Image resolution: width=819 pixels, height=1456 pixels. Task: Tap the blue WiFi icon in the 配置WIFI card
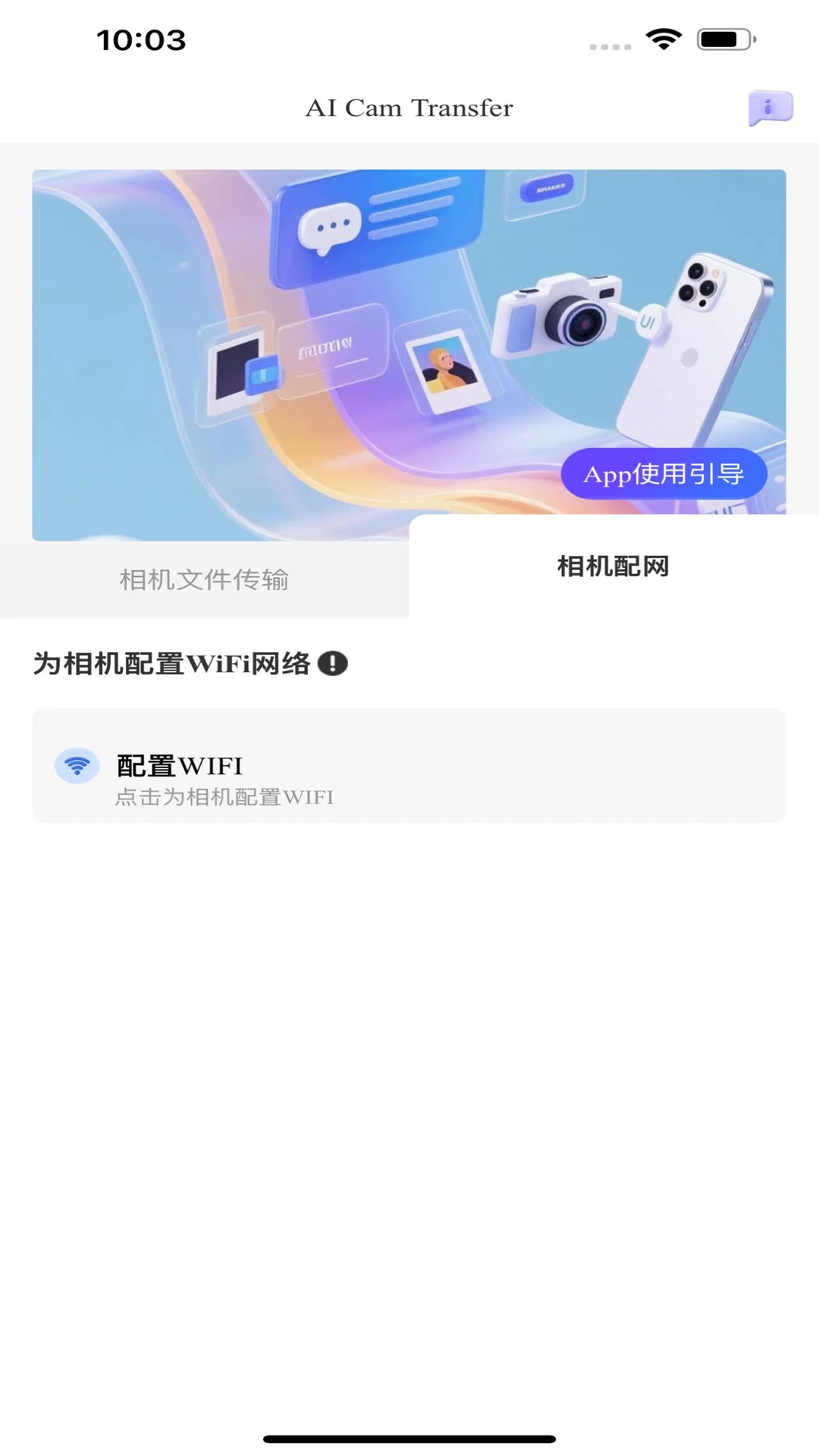[x=77, y=765]
